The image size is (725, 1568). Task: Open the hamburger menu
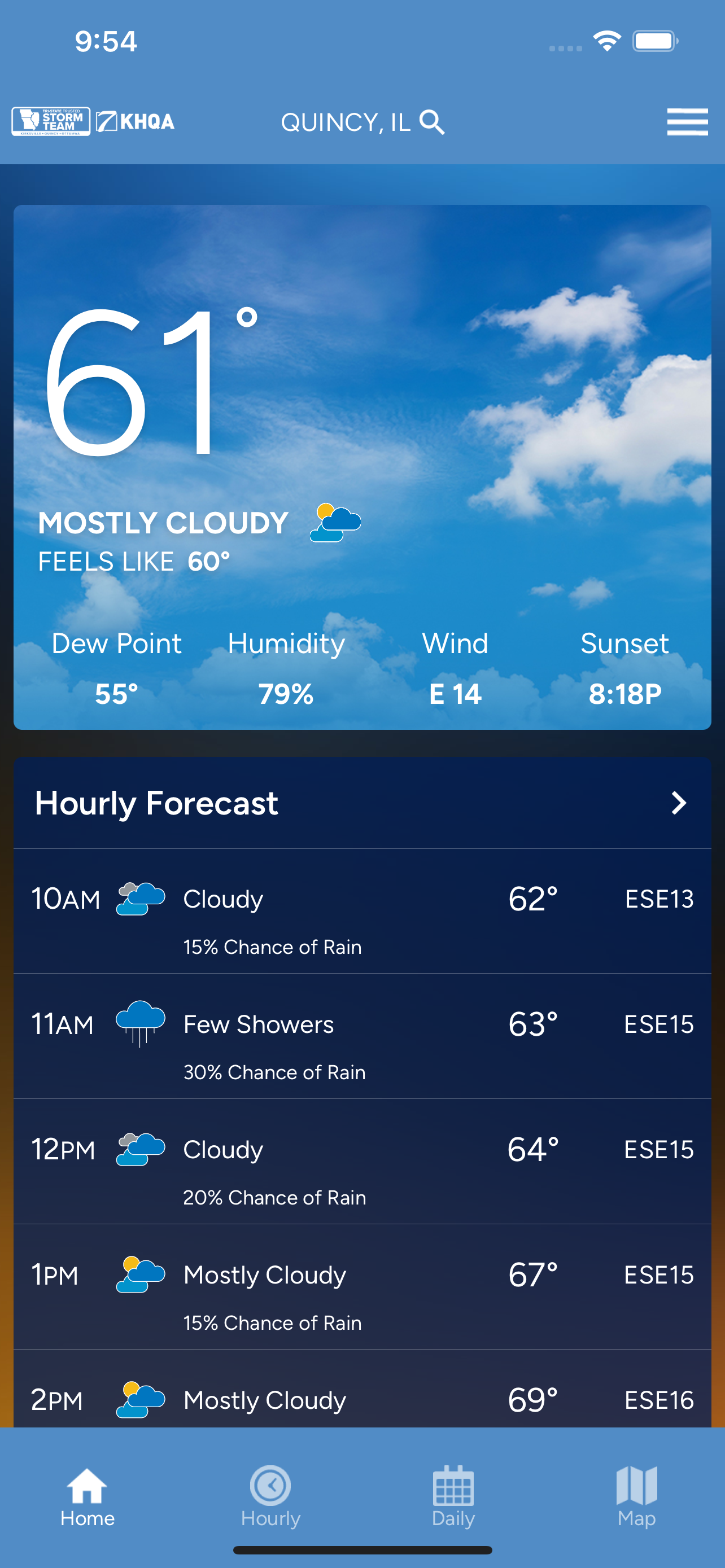687,121
